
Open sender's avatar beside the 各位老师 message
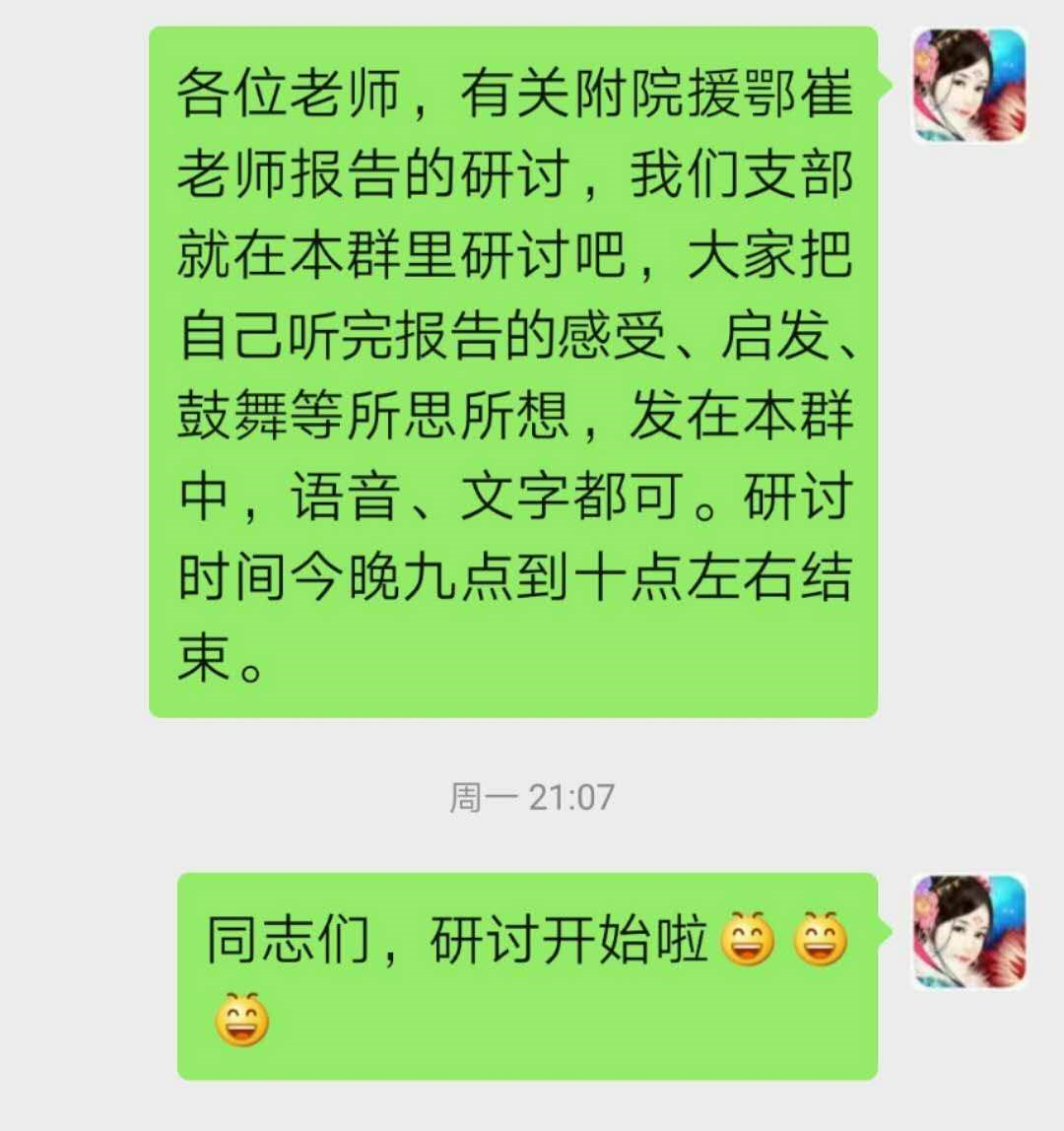[x=969, y=86]
